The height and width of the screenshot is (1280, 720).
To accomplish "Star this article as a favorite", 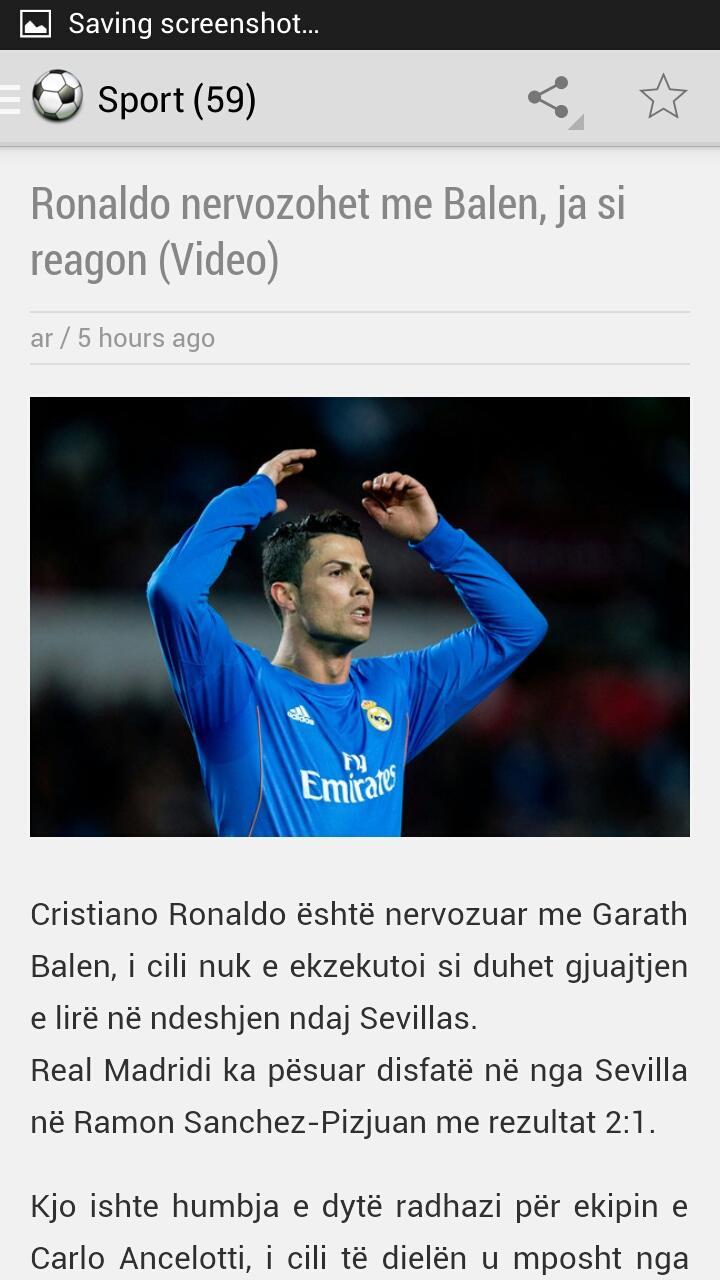I will click(x=663, y=98).
